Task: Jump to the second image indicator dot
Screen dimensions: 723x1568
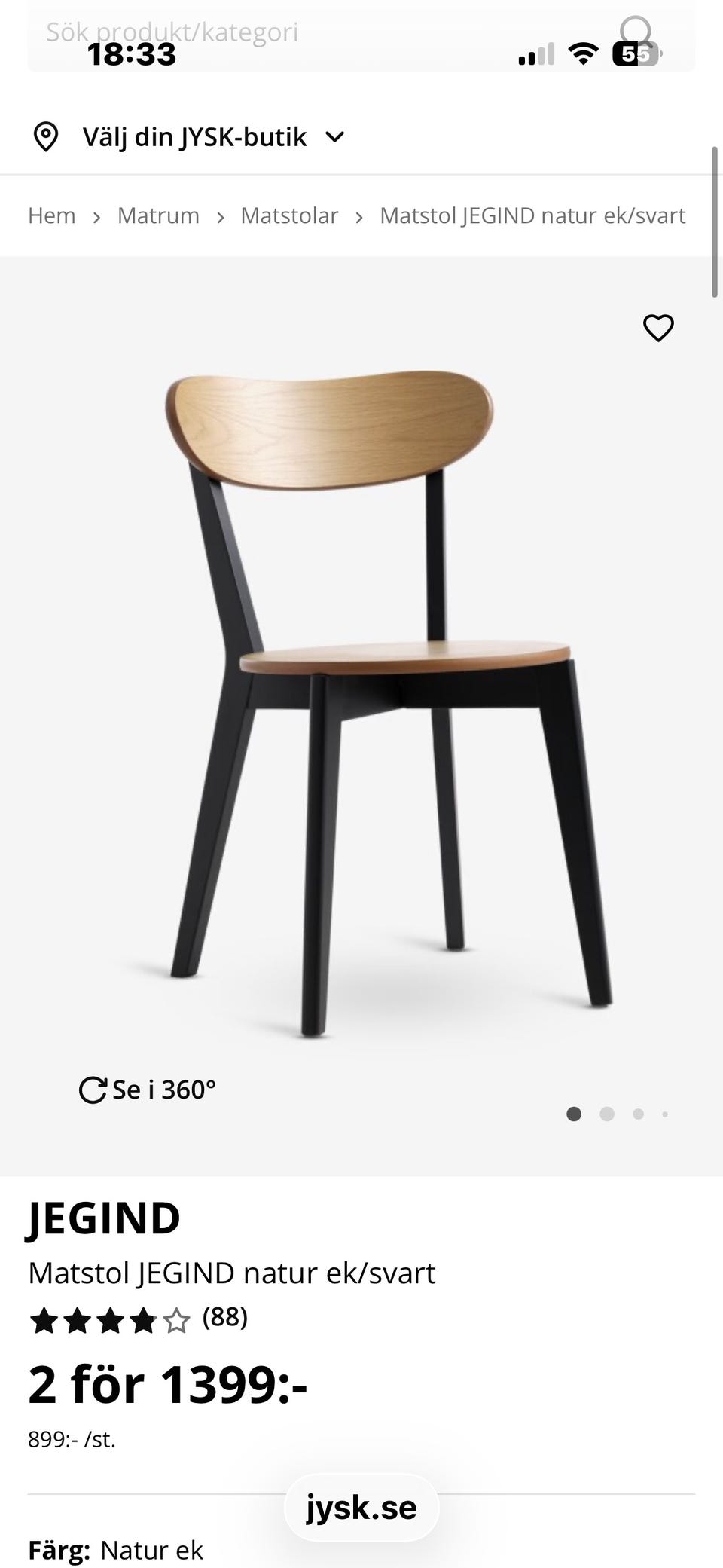Action: click(607, 1114)
